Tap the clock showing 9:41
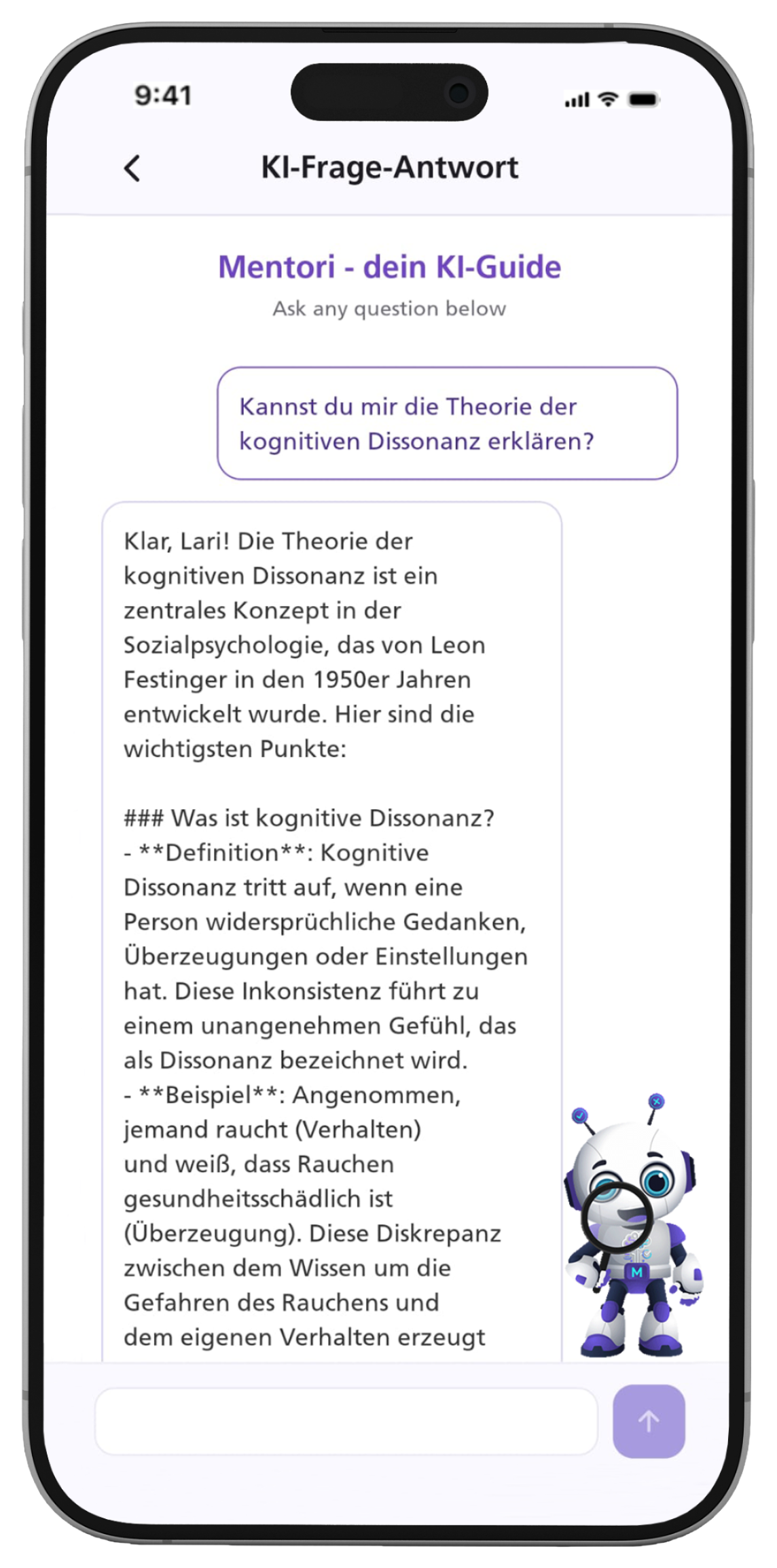This screenshot has width=777, height=1568. click(163, 95)
